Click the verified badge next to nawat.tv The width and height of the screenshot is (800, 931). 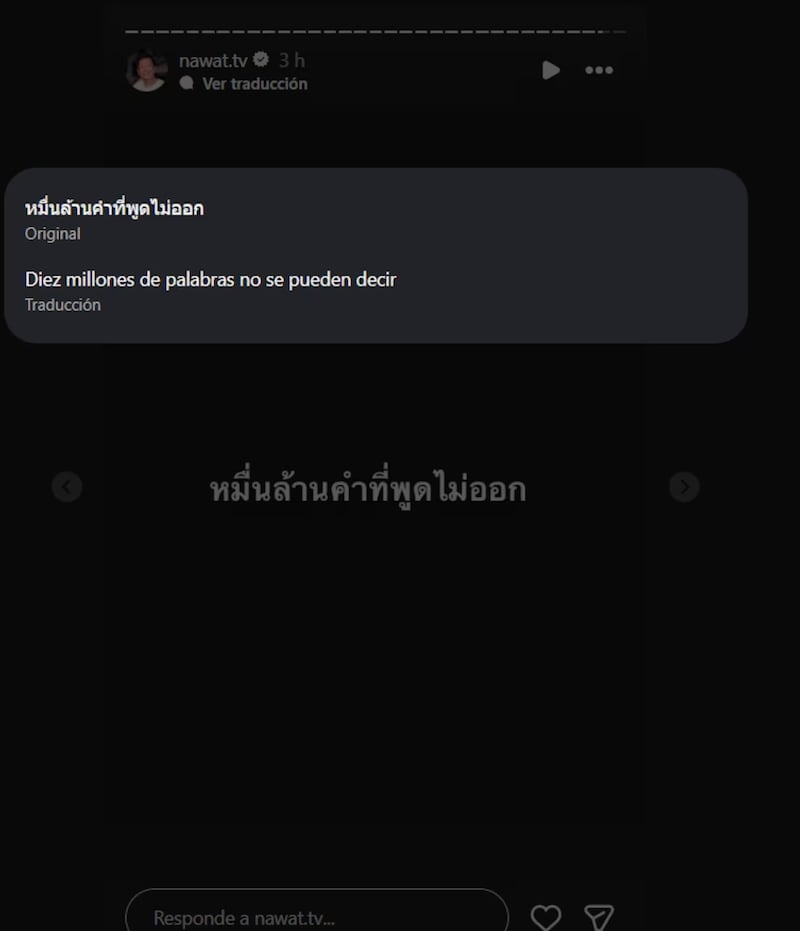point(259,59)
